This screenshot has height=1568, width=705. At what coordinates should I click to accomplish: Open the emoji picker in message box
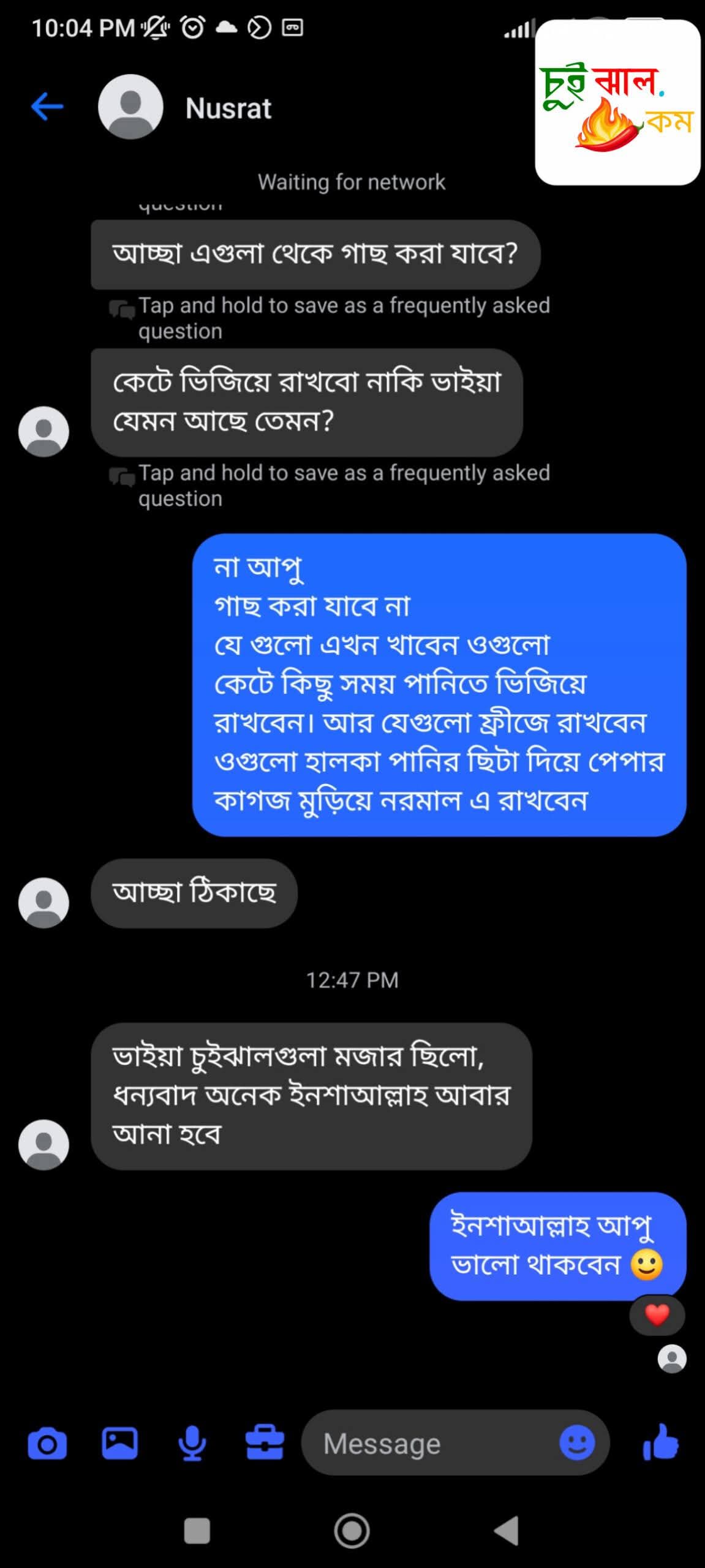tap(577, 1442)
